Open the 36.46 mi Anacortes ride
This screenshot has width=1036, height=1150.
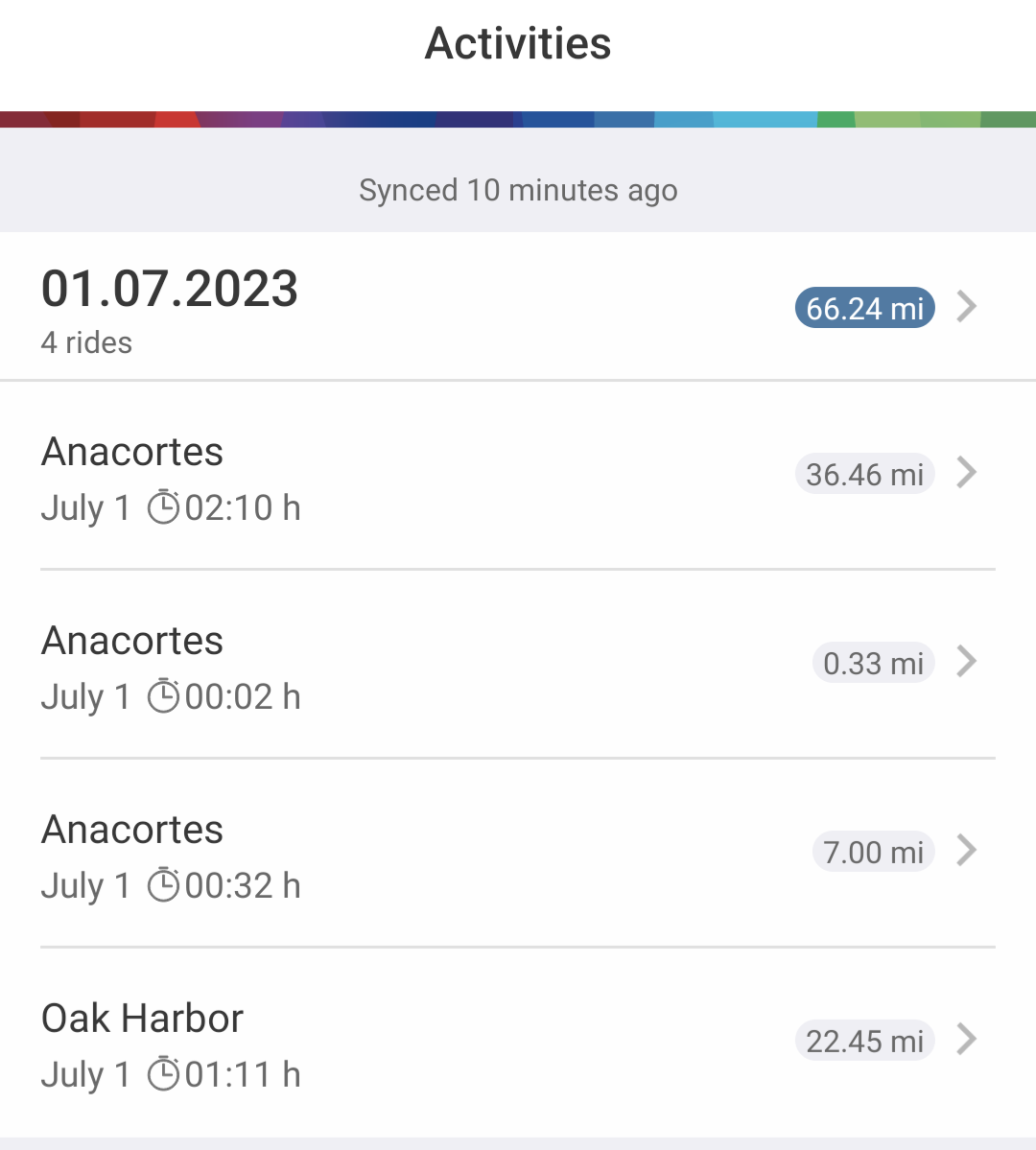coord(518,476)
